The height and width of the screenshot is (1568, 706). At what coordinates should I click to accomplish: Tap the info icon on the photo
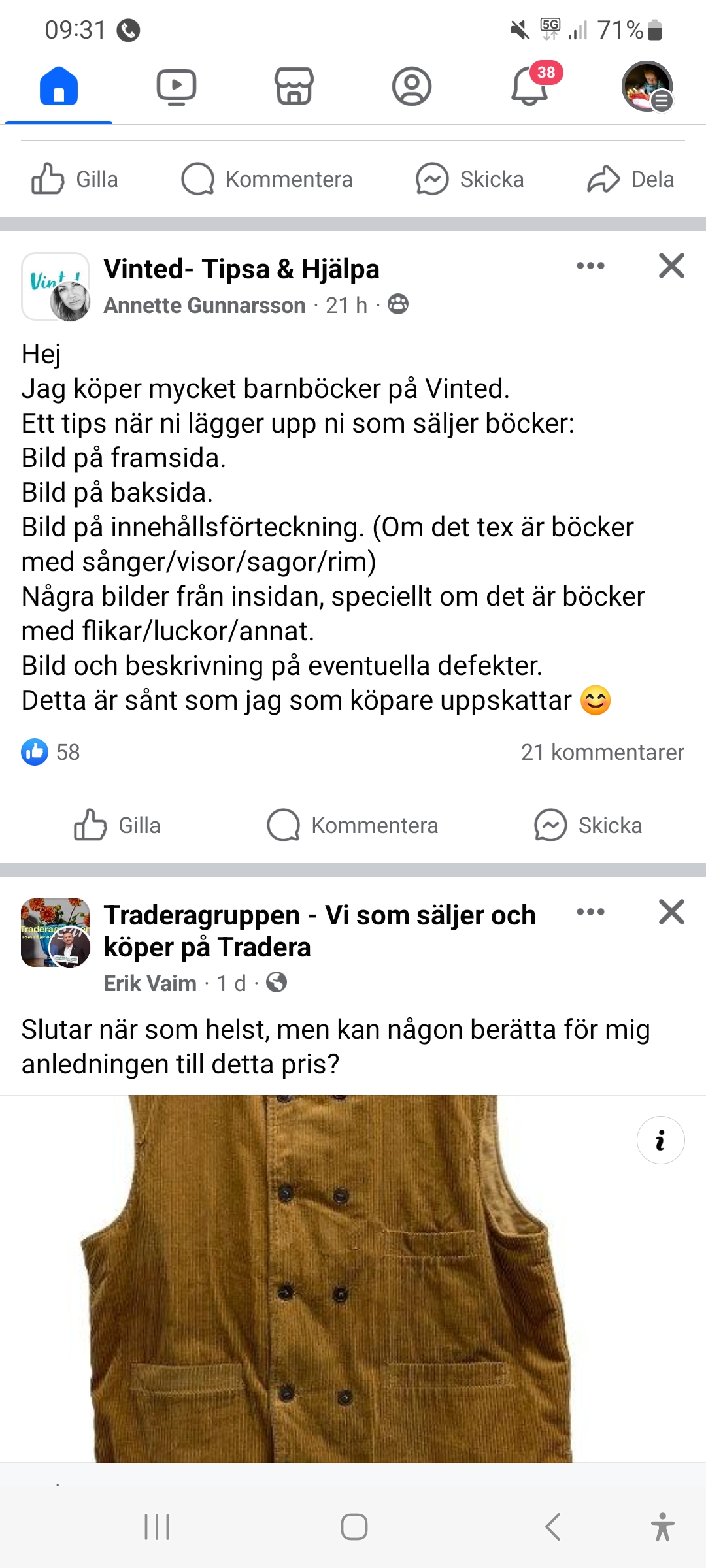pos(660,1140)
